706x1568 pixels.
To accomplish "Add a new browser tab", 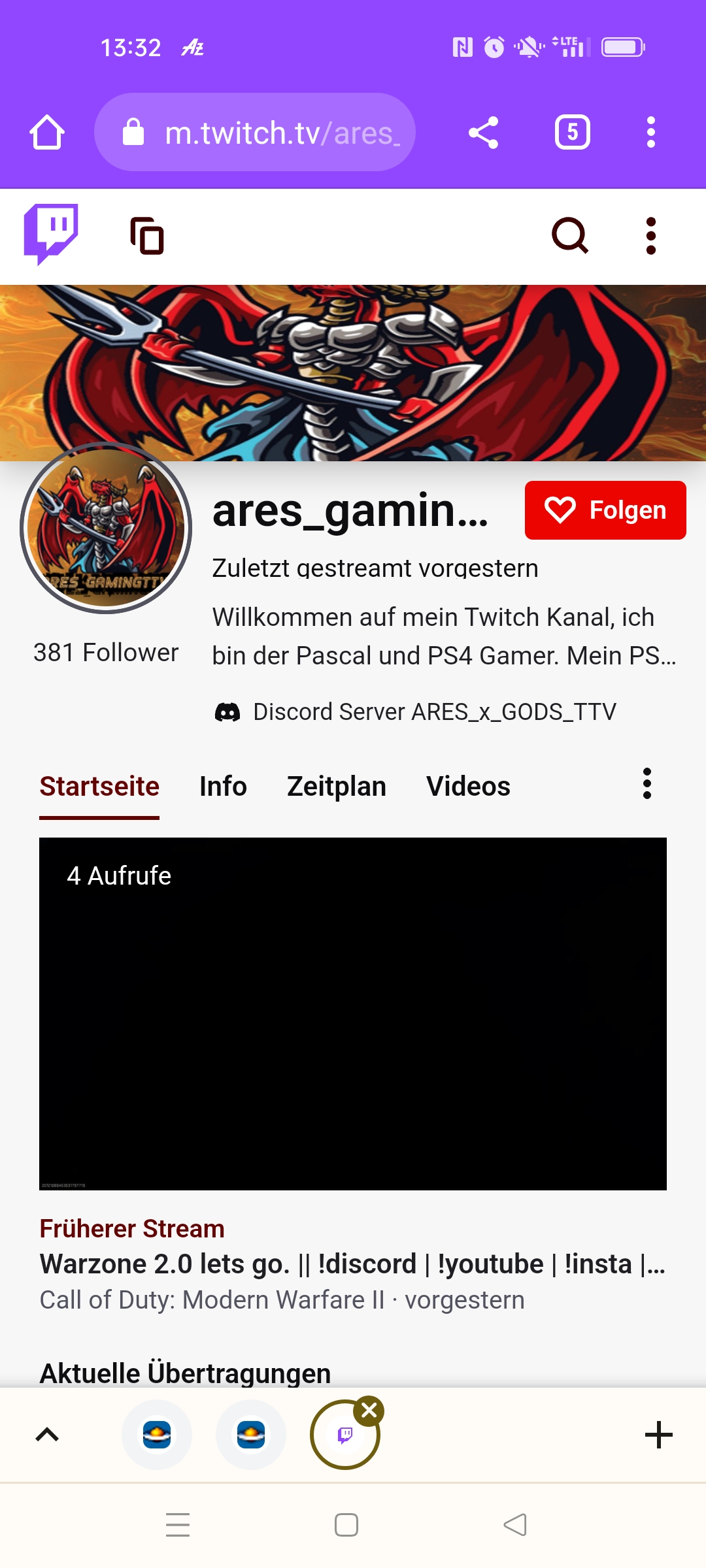I will coord(658,1435).
